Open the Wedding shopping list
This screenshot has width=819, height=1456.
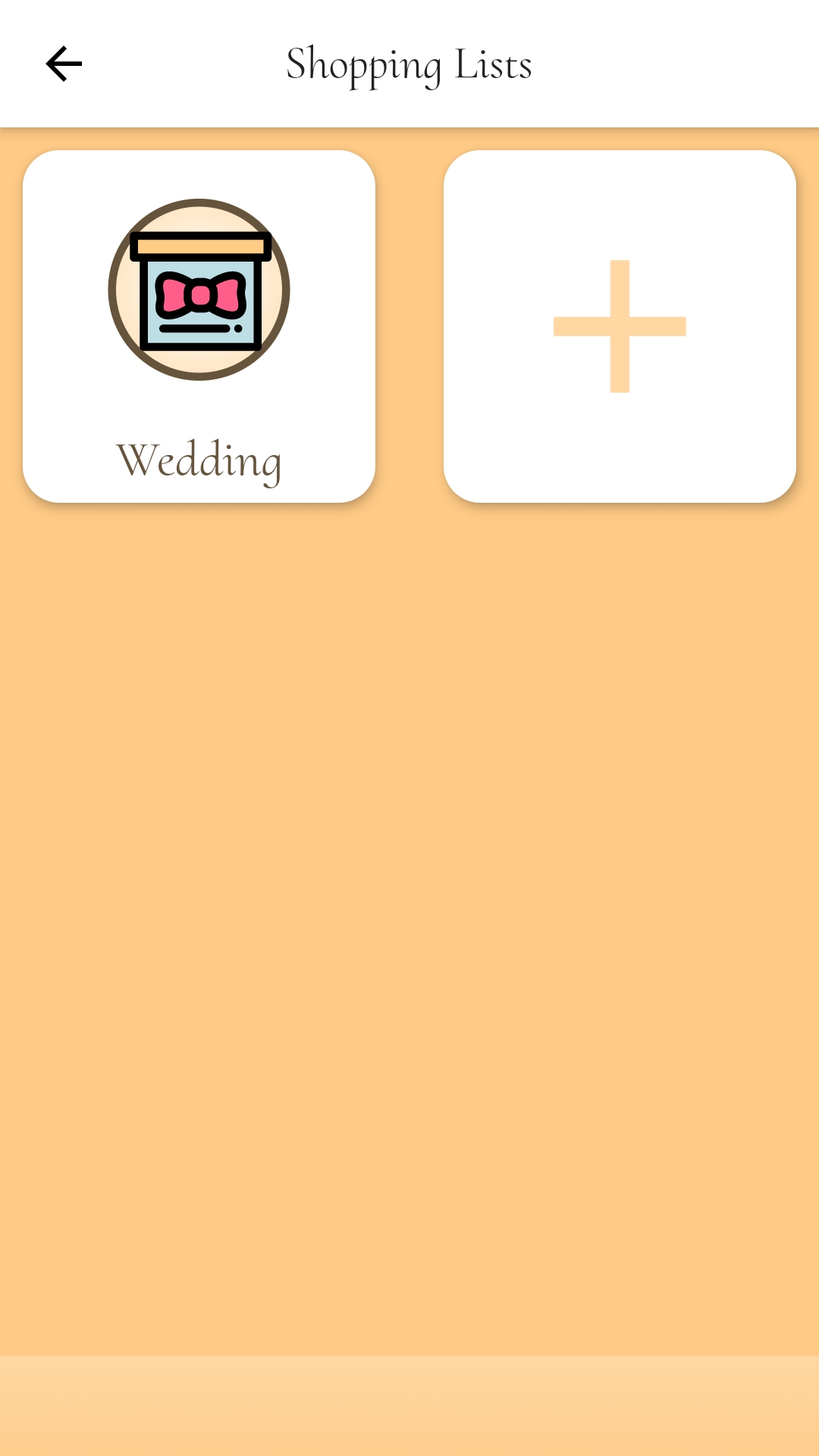point(199,326)
